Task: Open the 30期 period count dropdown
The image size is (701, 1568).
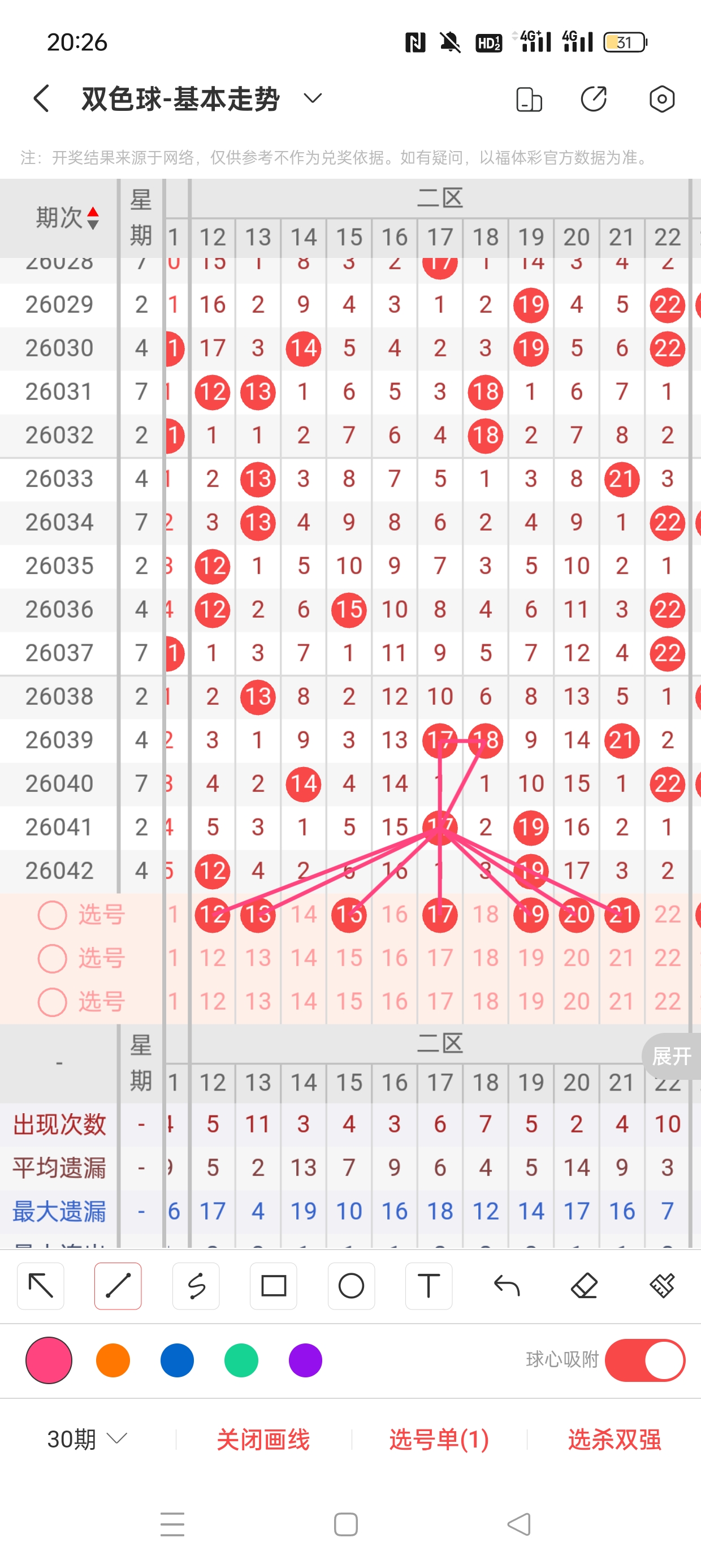Action: coord(87,1439)
